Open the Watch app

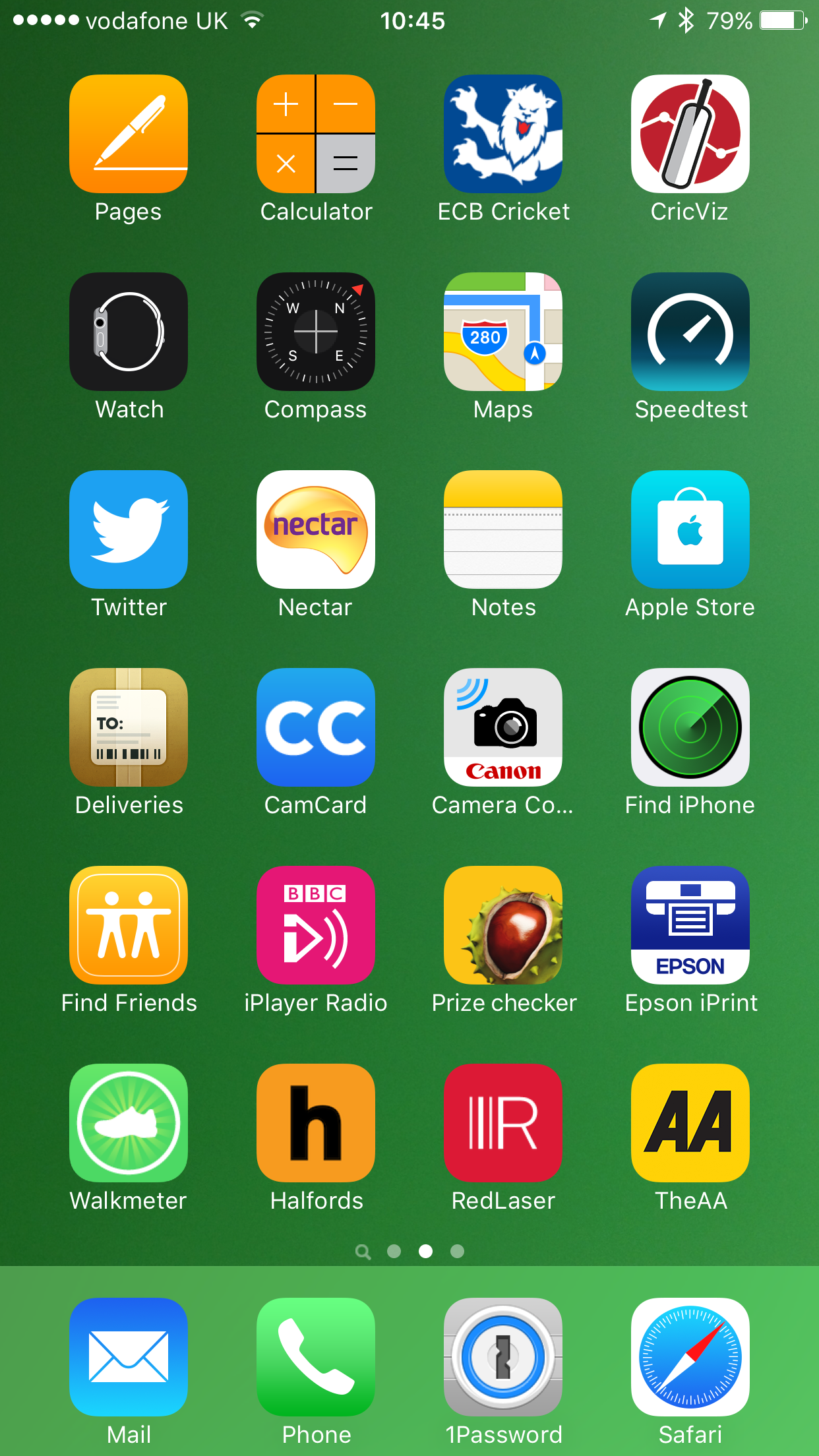tap(129, 332)
